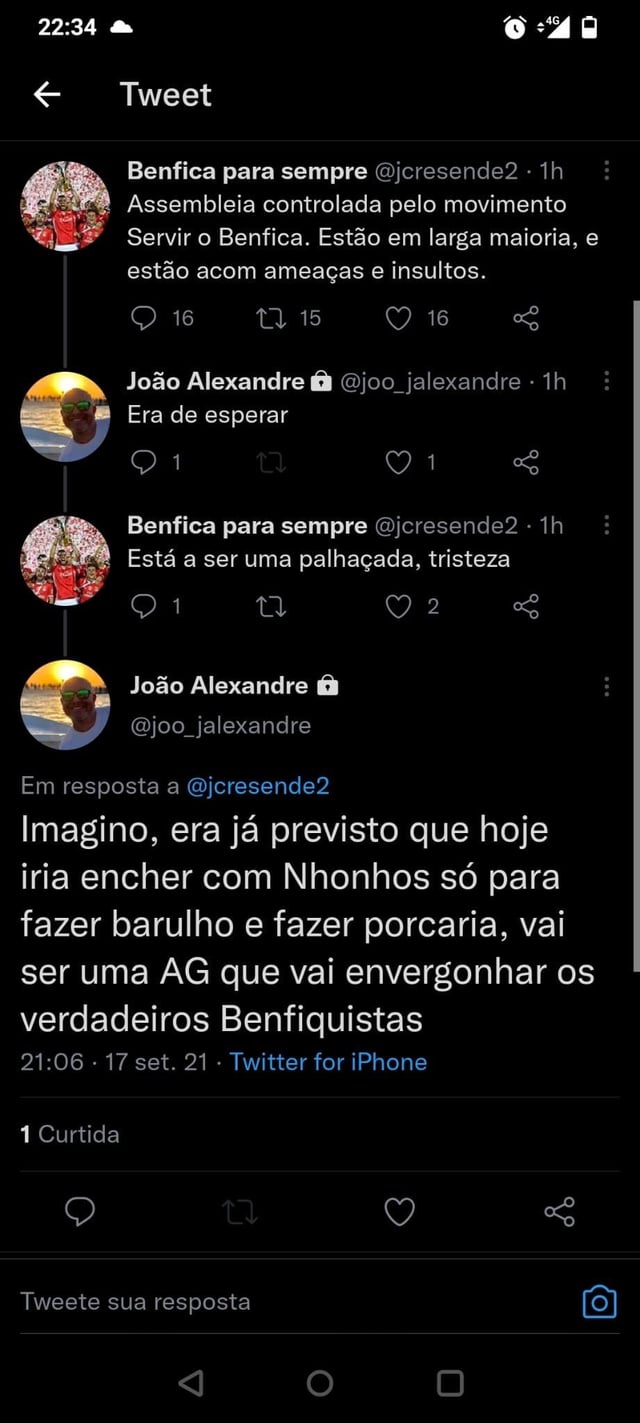Like the 'Era de esperar' reply
The height and width of the screenshot is (1423, 640).
[399, 462]
